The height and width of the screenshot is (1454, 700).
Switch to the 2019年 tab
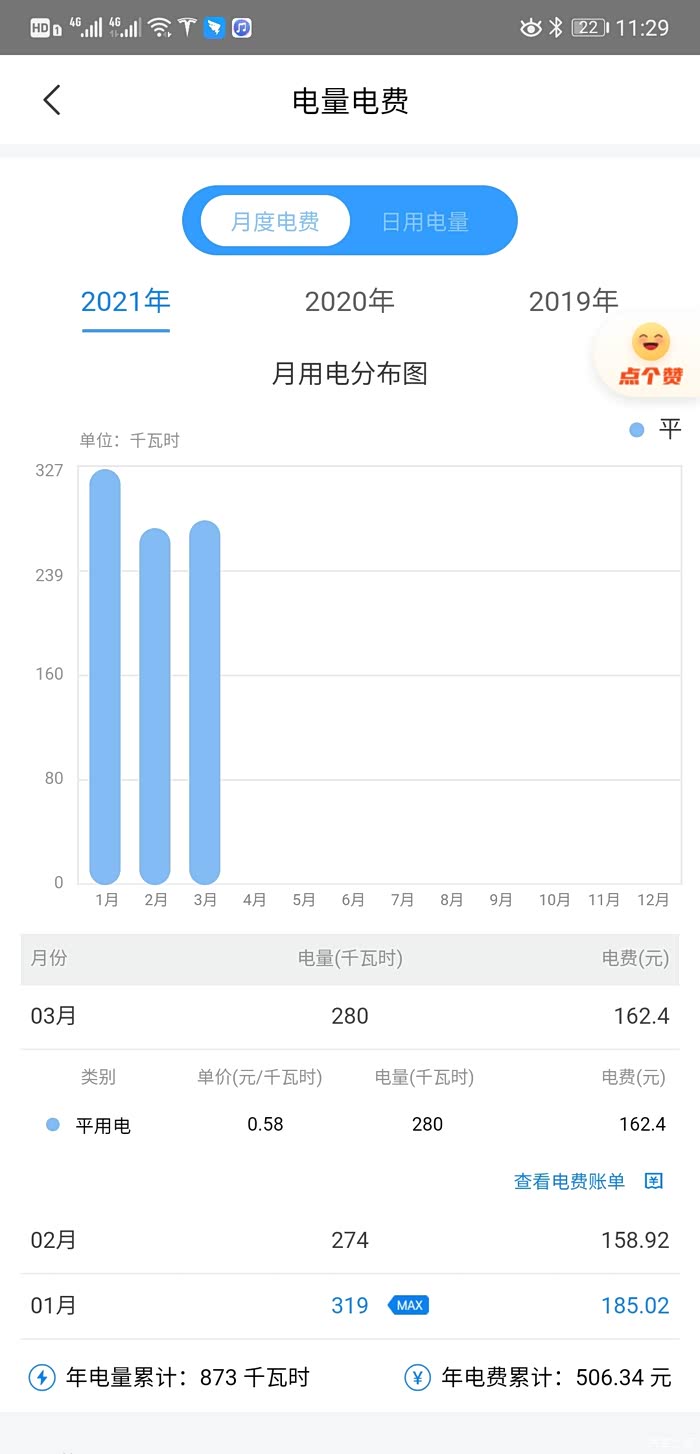tap(574, 301)
